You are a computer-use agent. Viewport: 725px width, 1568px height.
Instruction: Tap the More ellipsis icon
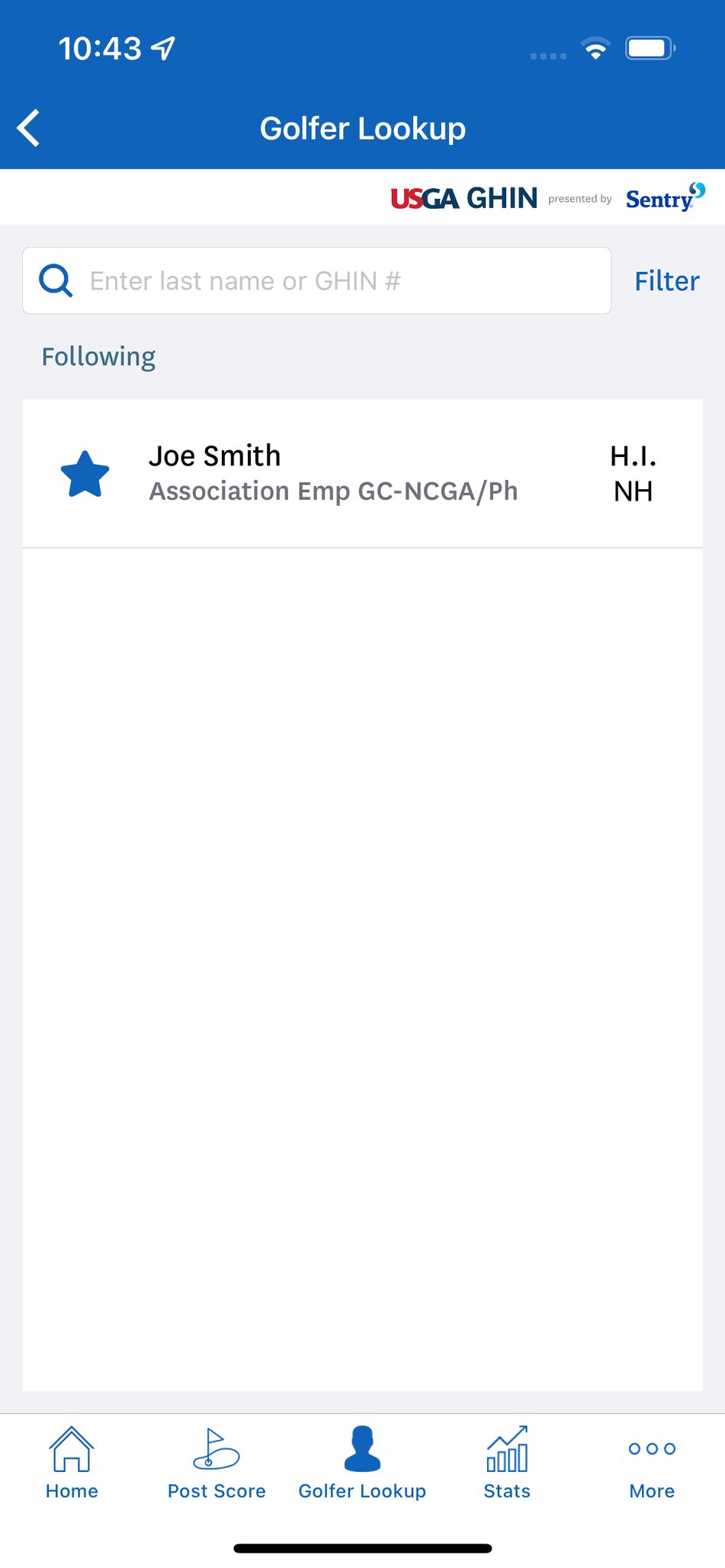pos(651,1448)
